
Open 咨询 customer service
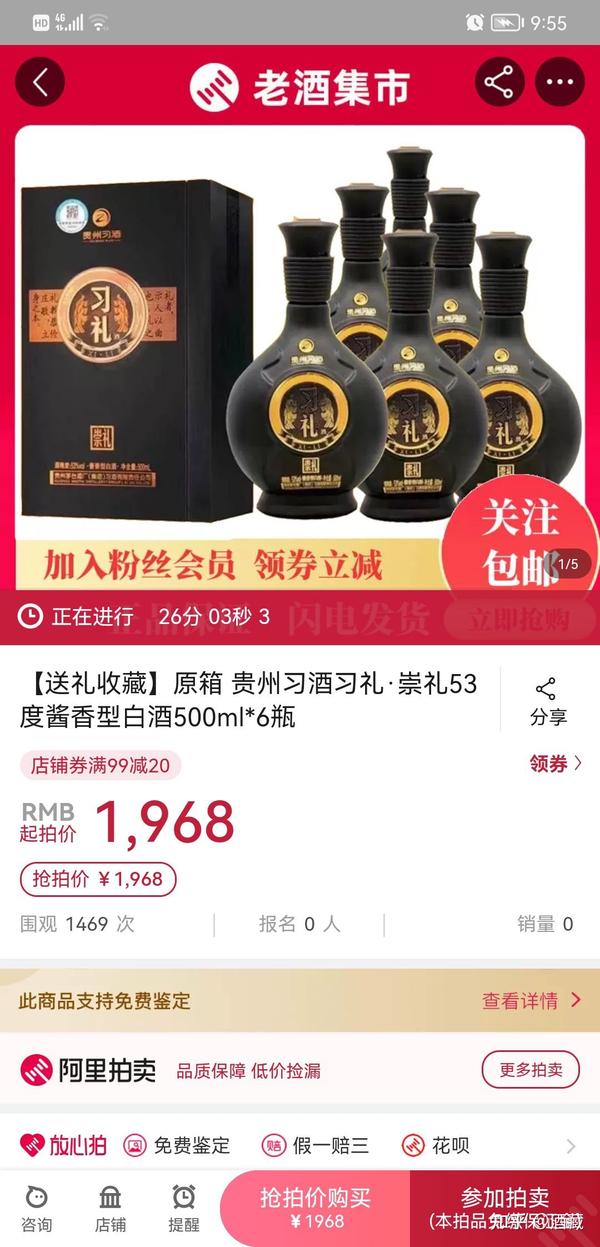37,1208
